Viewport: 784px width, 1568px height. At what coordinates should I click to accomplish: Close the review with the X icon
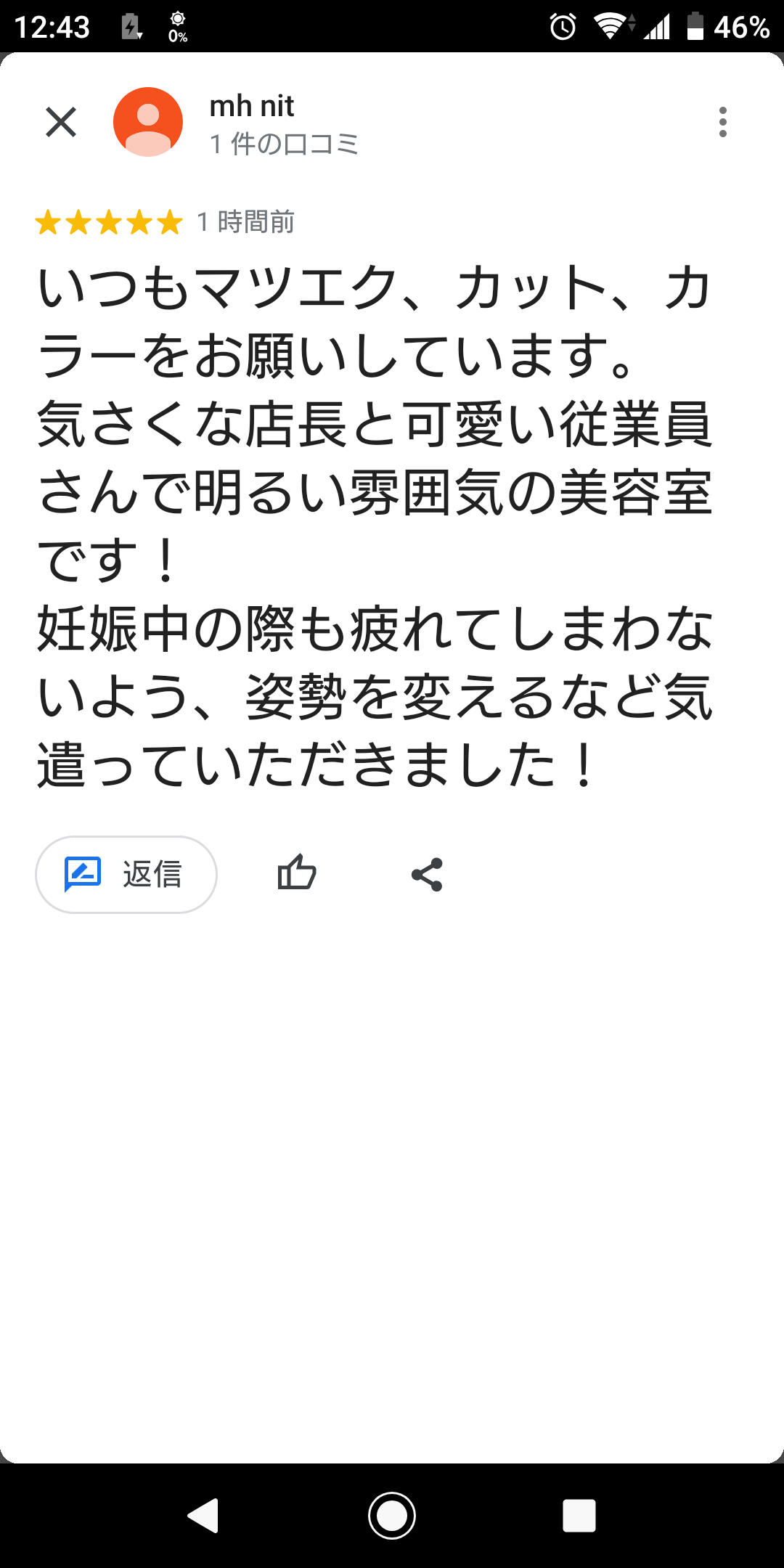pyautogui.click(x=61, y=122)
